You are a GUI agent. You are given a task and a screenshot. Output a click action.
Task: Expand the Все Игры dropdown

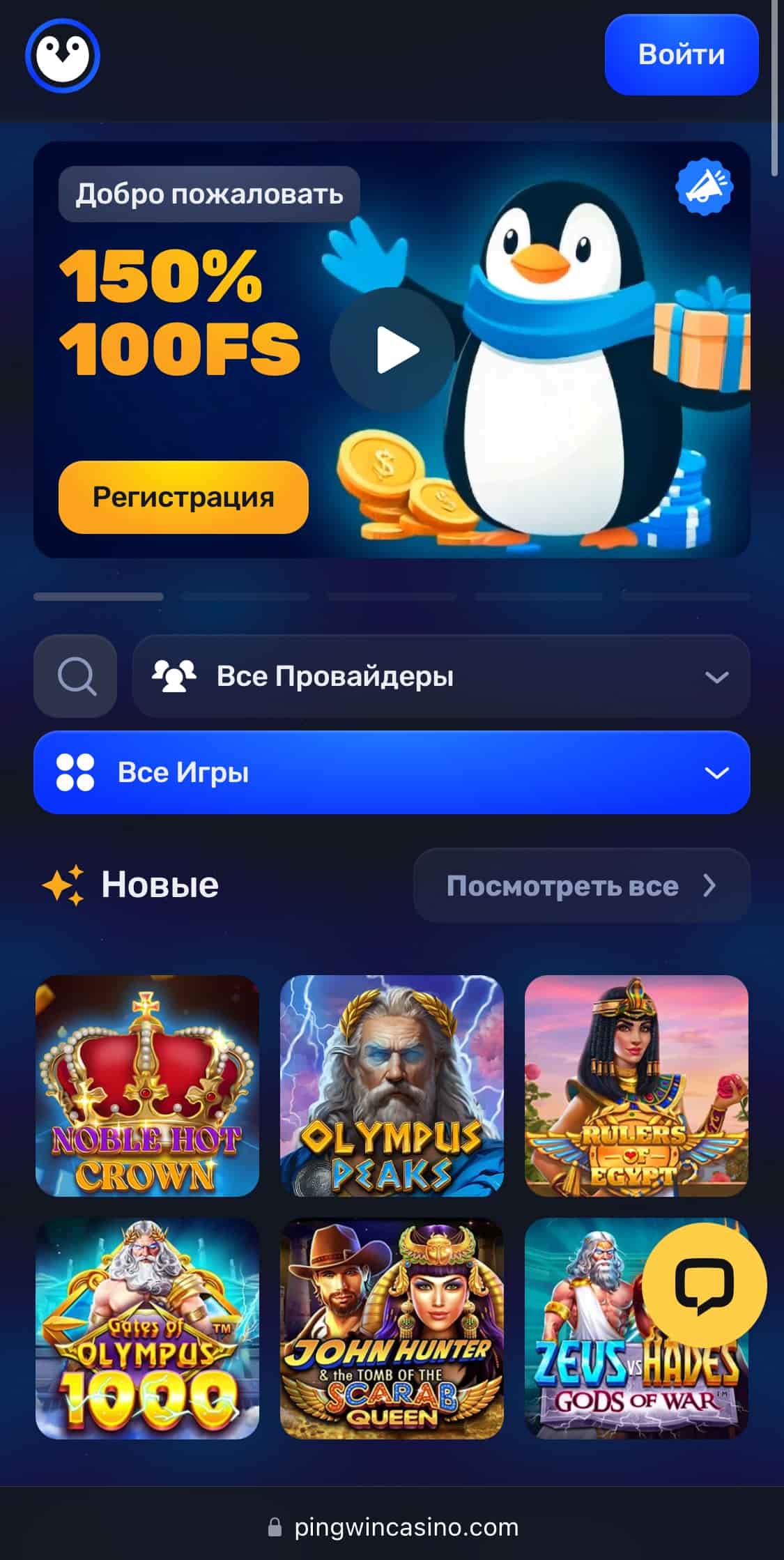coord(392,772)
